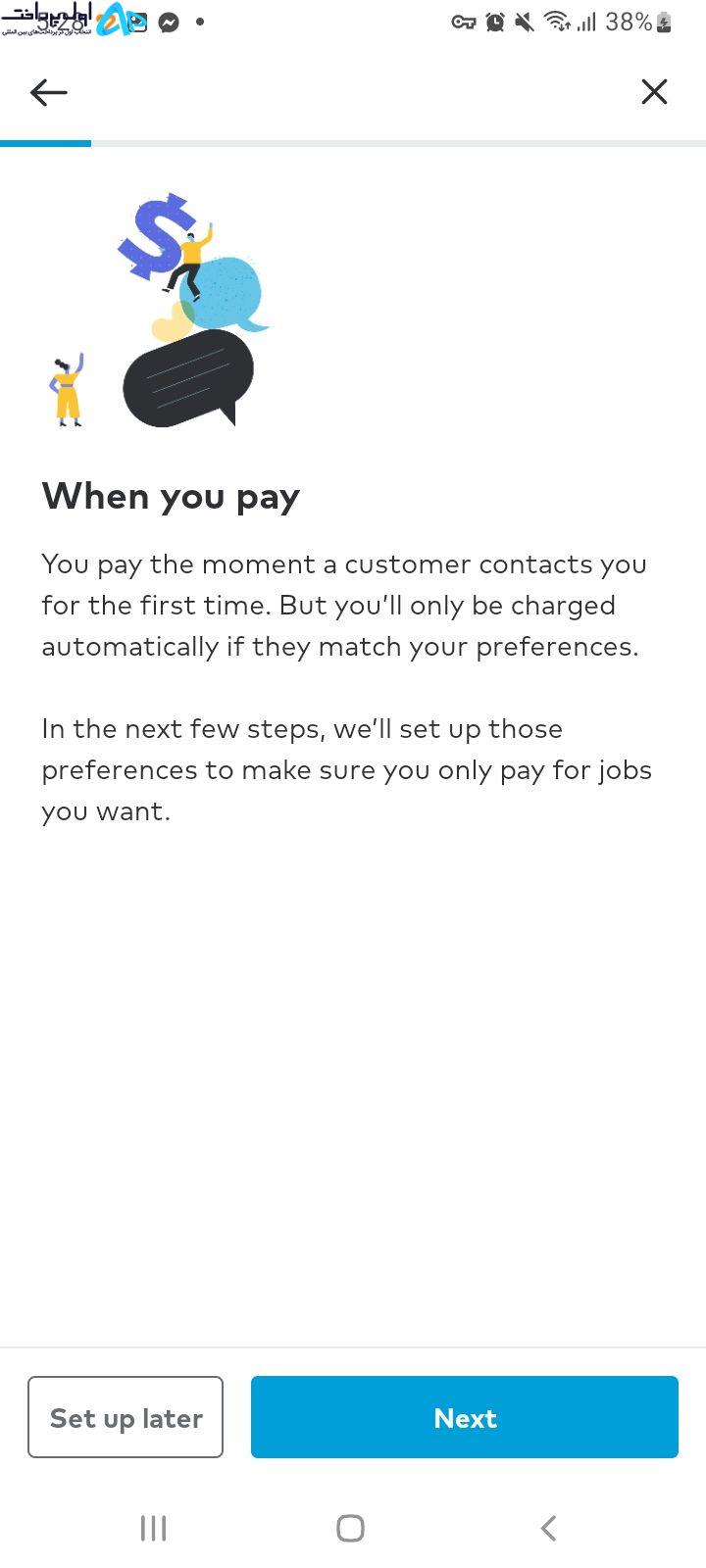
Task: Continue with the Next button
Action: click(x=465, y=1417)
